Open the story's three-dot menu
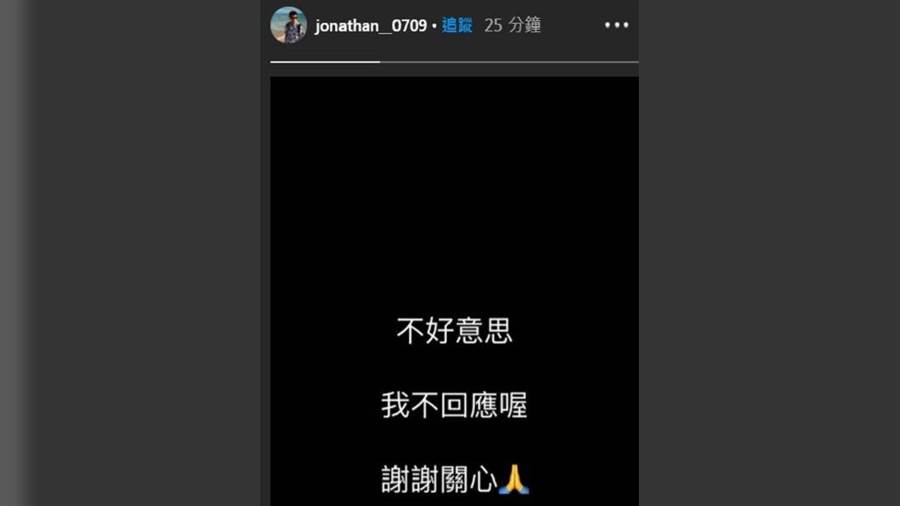Image resolution: width=900 pixels, height=506 pixels. click(617, 26)
